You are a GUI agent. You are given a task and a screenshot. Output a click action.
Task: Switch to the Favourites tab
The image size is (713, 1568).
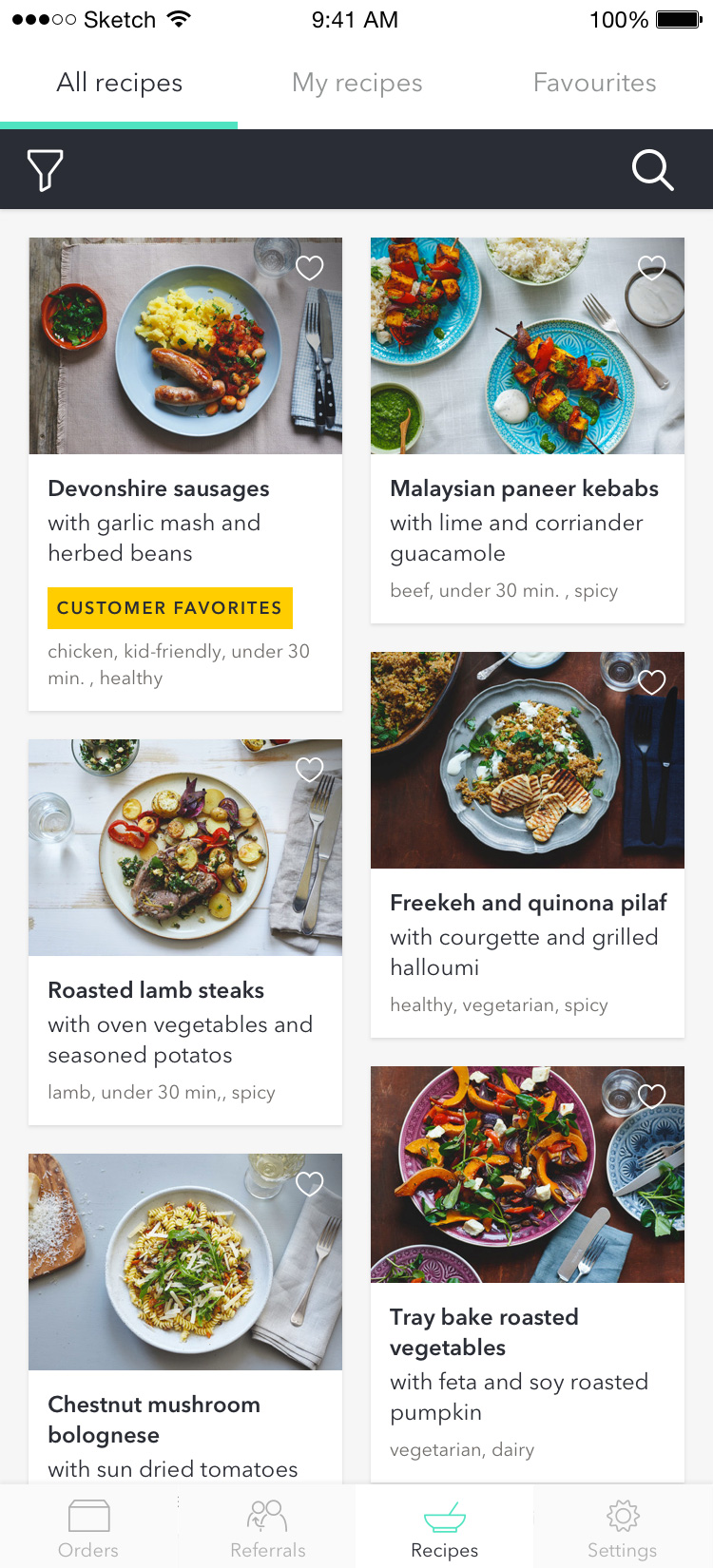594,83
